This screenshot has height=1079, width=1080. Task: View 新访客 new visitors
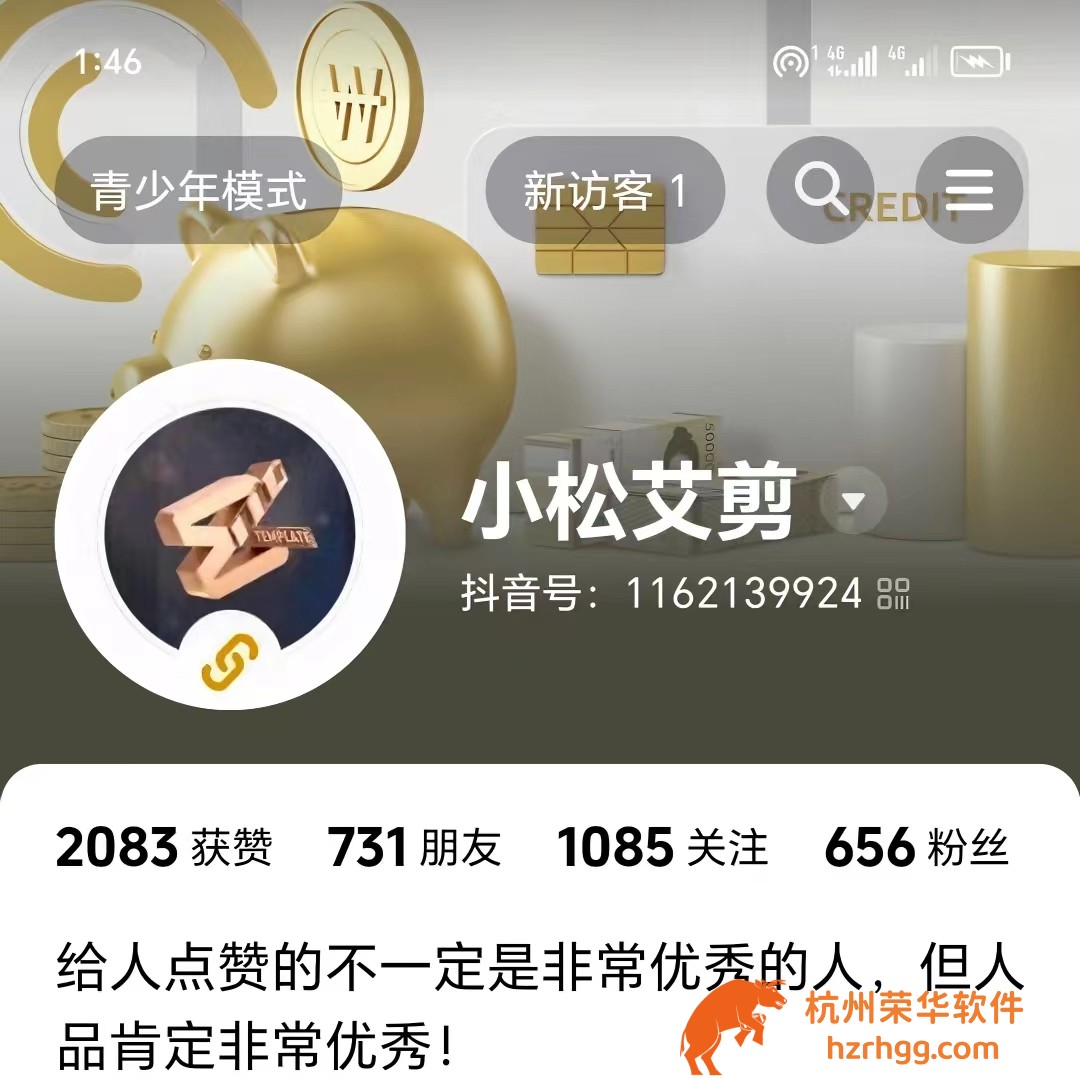click(604, 190)
